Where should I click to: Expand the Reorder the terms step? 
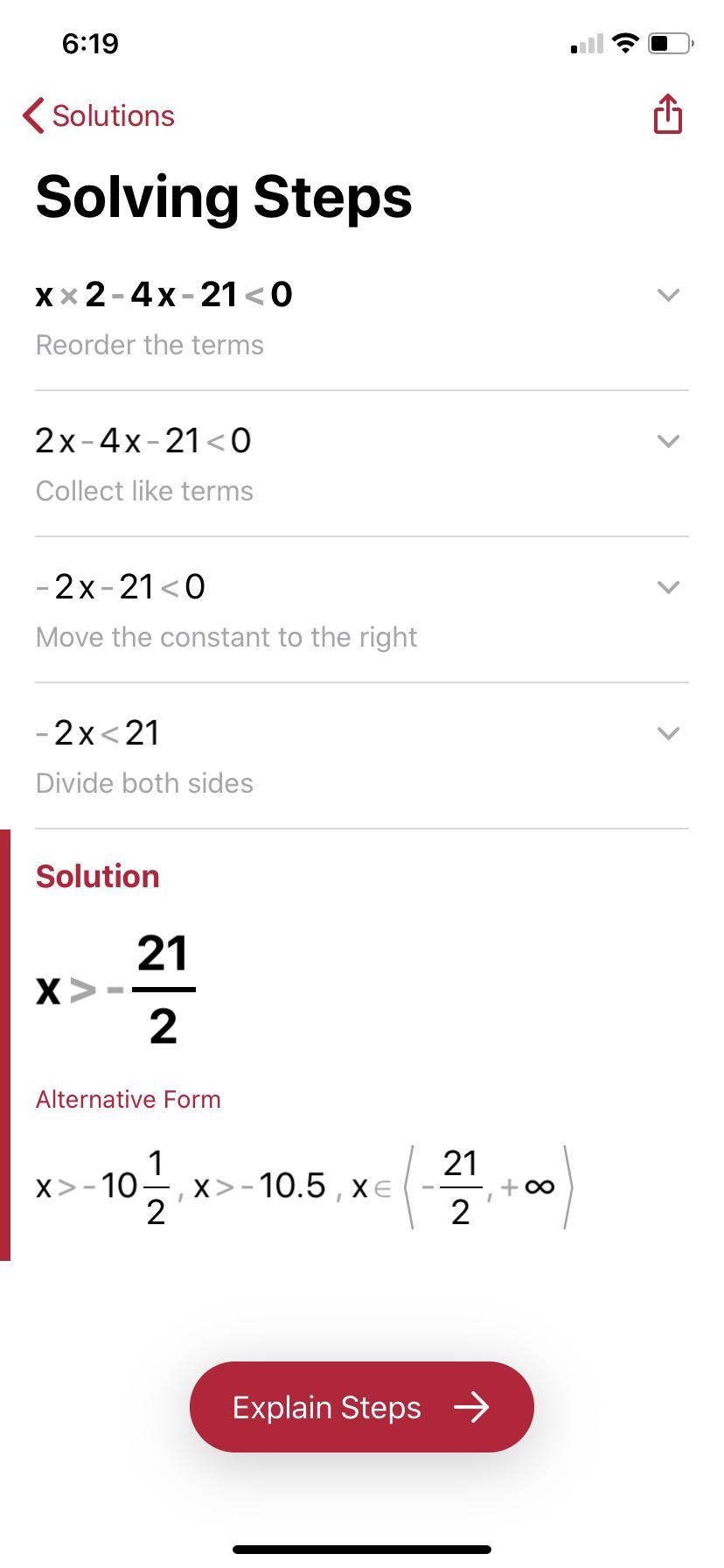(x=668, y=295)
